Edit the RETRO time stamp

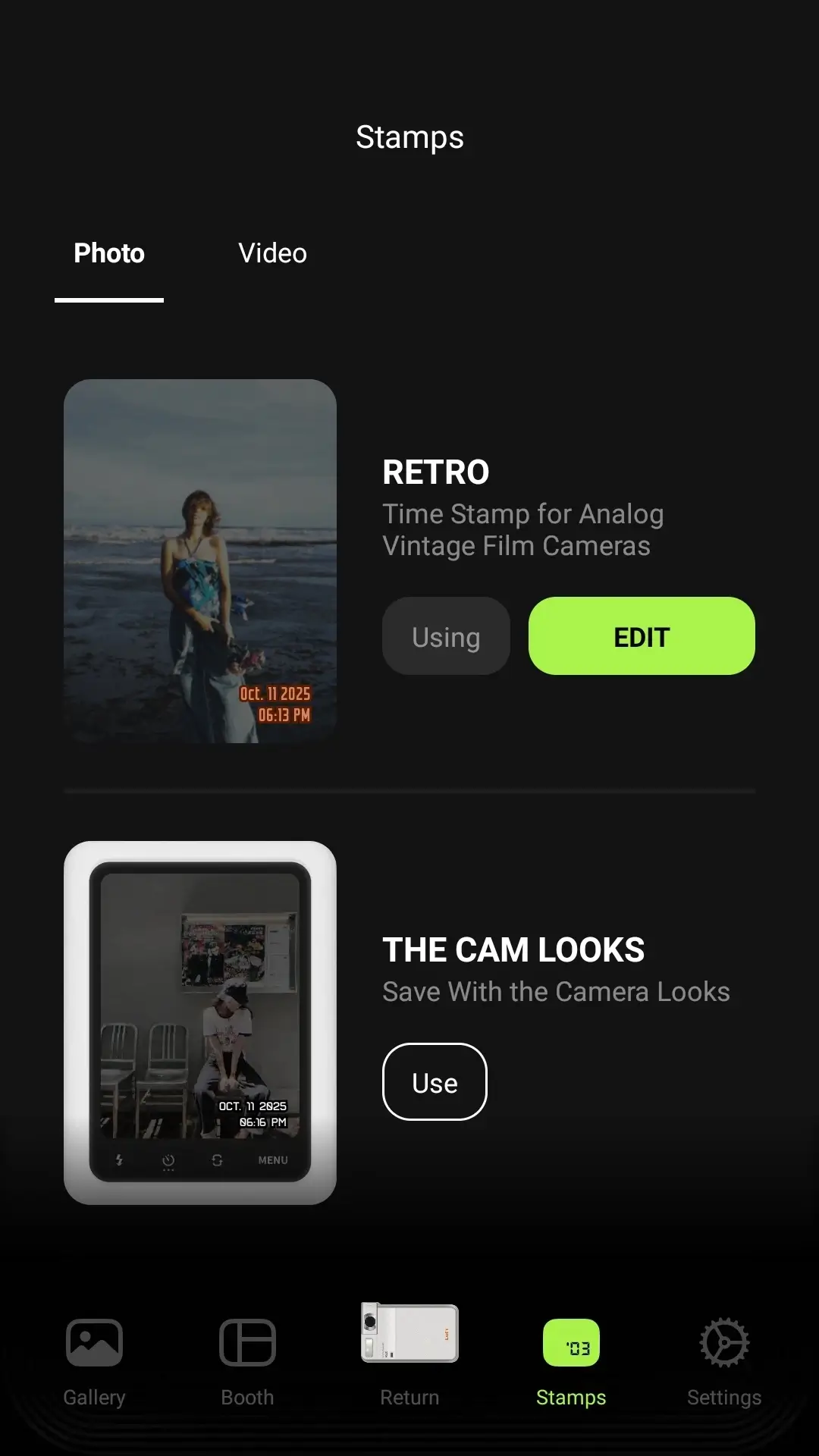(642, 636)
